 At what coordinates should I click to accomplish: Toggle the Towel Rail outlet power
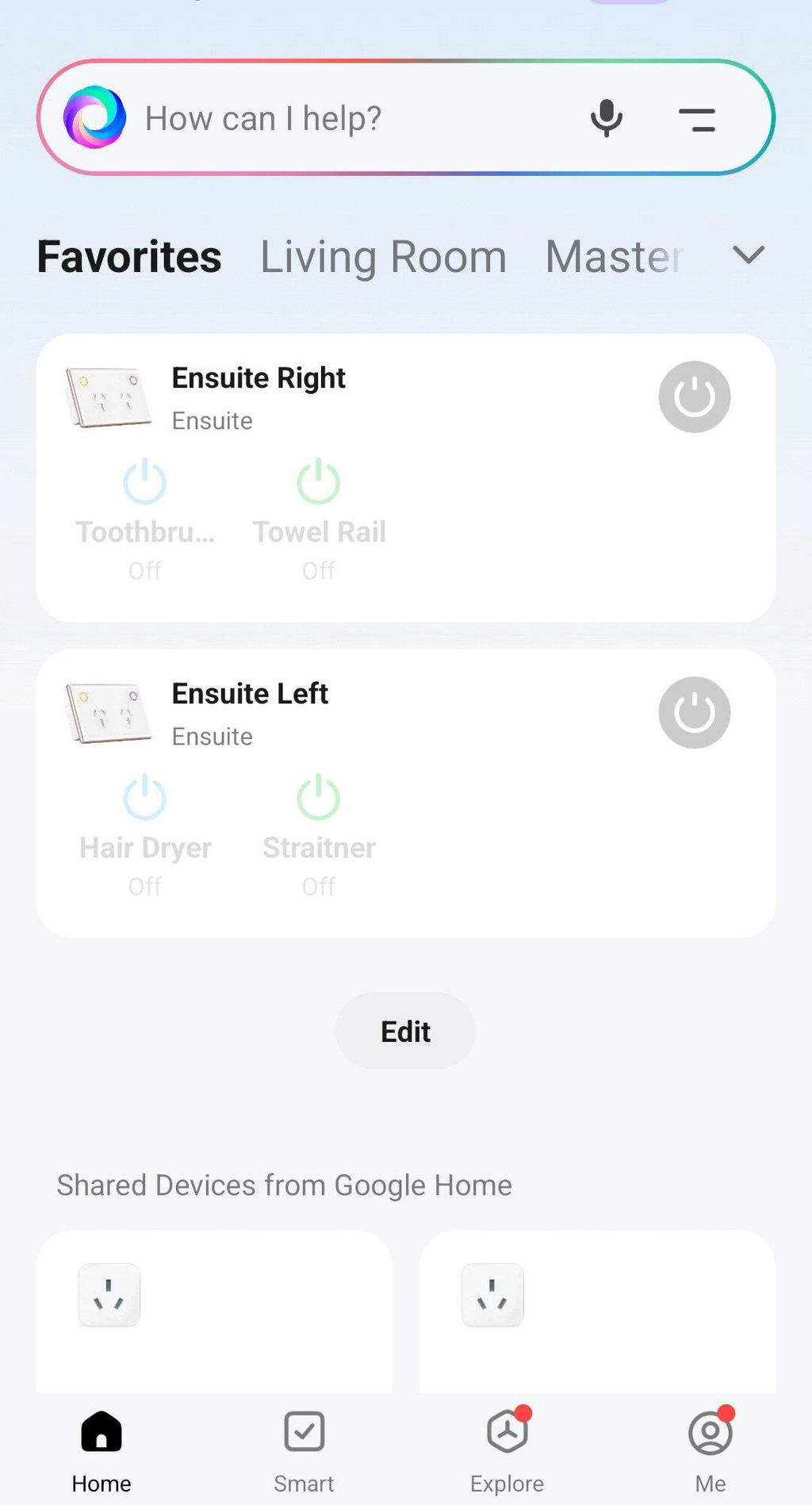pos(319,481)
